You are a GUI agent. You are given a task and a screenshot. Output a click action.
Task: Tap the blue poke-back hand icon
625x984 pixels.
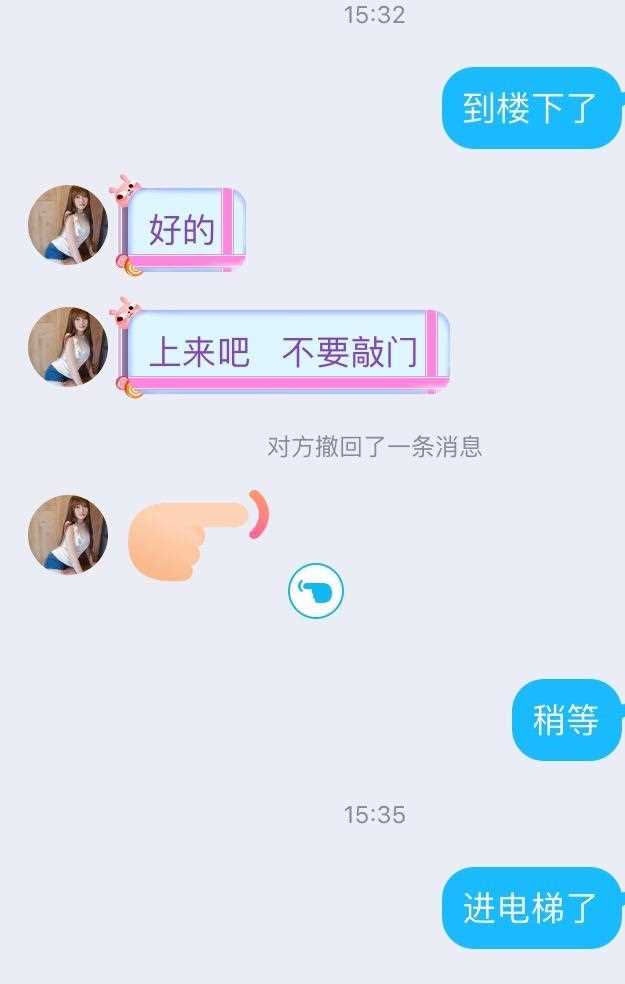[316, 591]
